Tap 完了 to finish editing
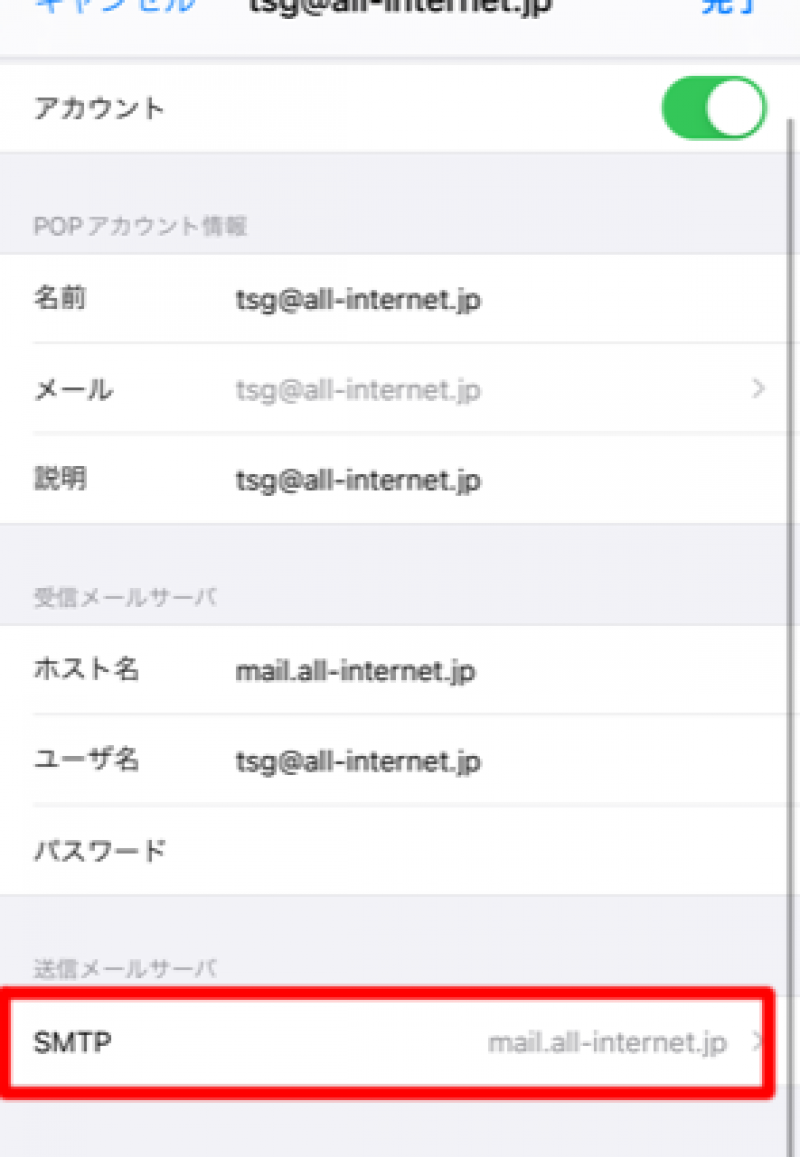This screenshot has height=1157, width=800. (x=732, y=6)
